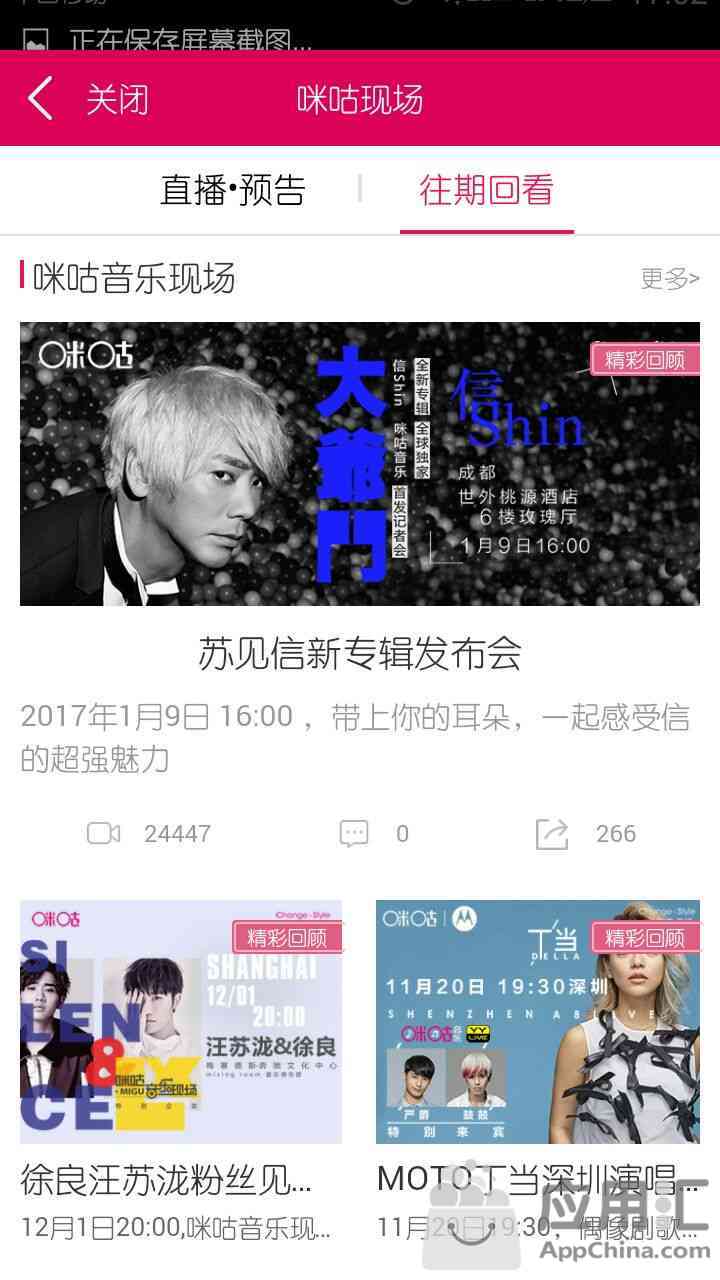Open comments for 苏见信新专辑发布会
The image size is (720, 1280).
[354, 833]
